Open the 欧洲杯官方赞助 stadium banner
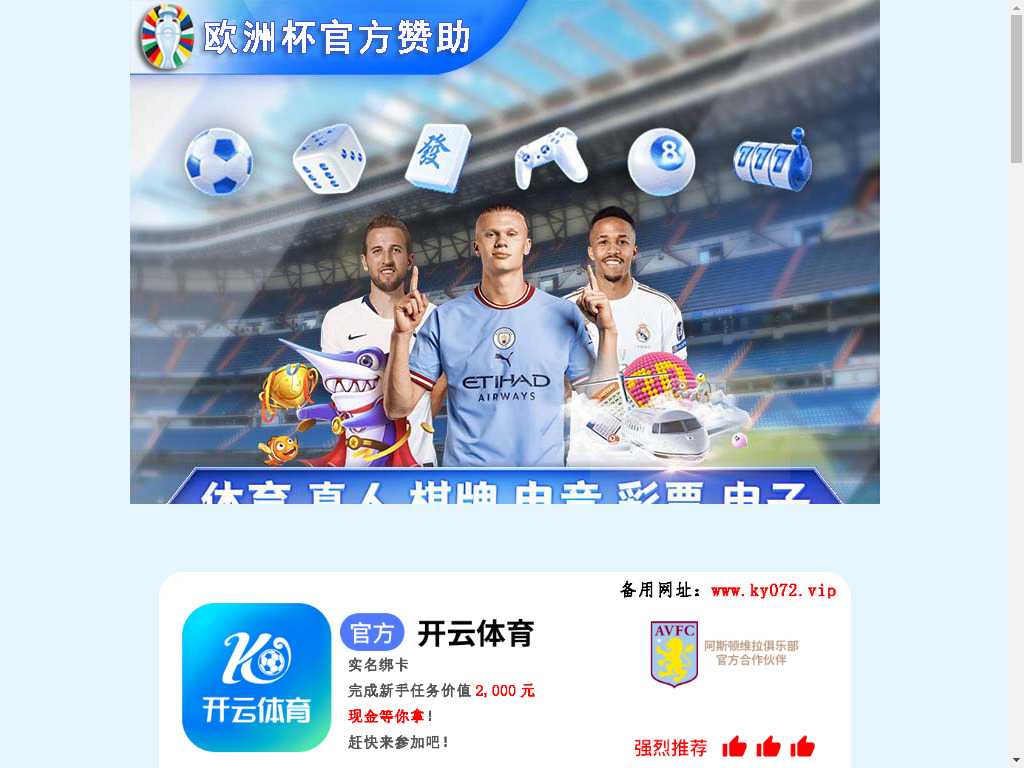1024x768 pixels. [504, 252]
